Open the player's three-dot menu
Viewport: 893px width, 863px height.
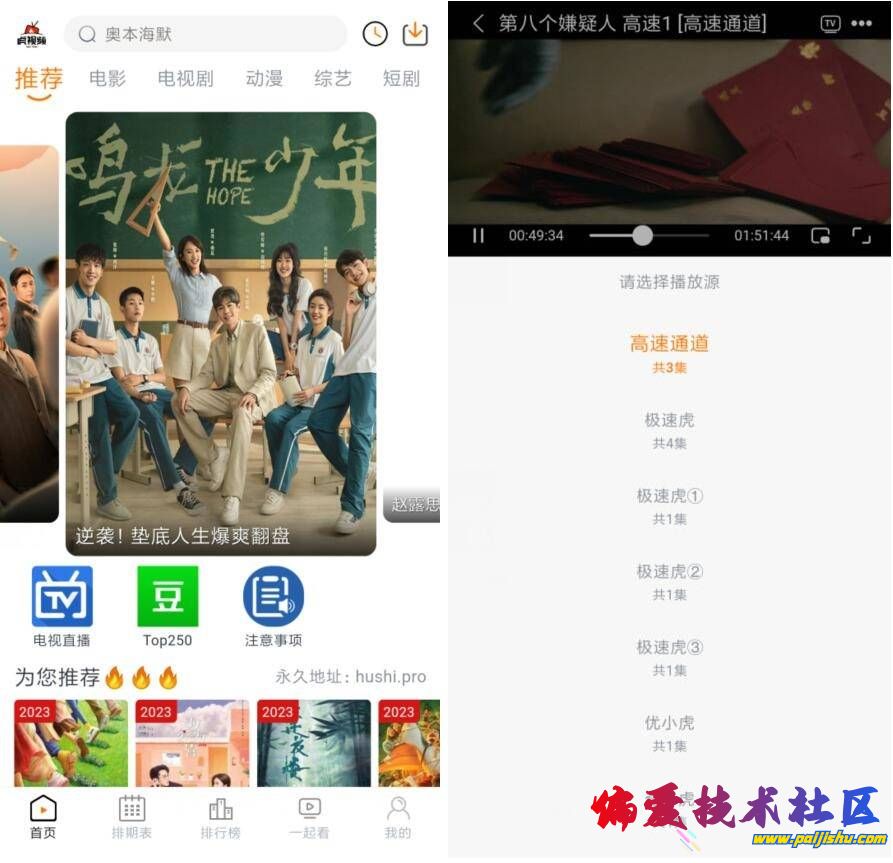coord(861,24)
